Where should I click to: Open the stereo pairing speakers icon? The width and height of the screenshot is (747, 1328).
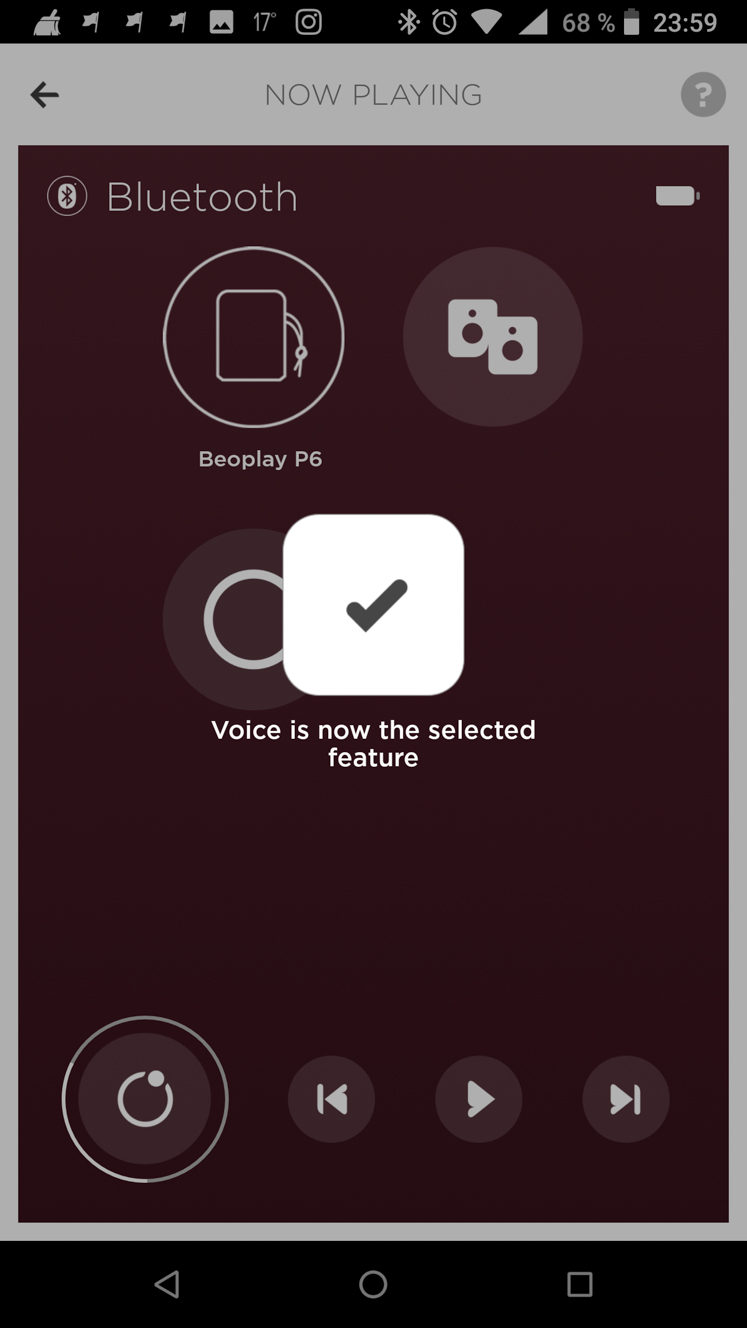pyautogui.click(x=492, y=337)
